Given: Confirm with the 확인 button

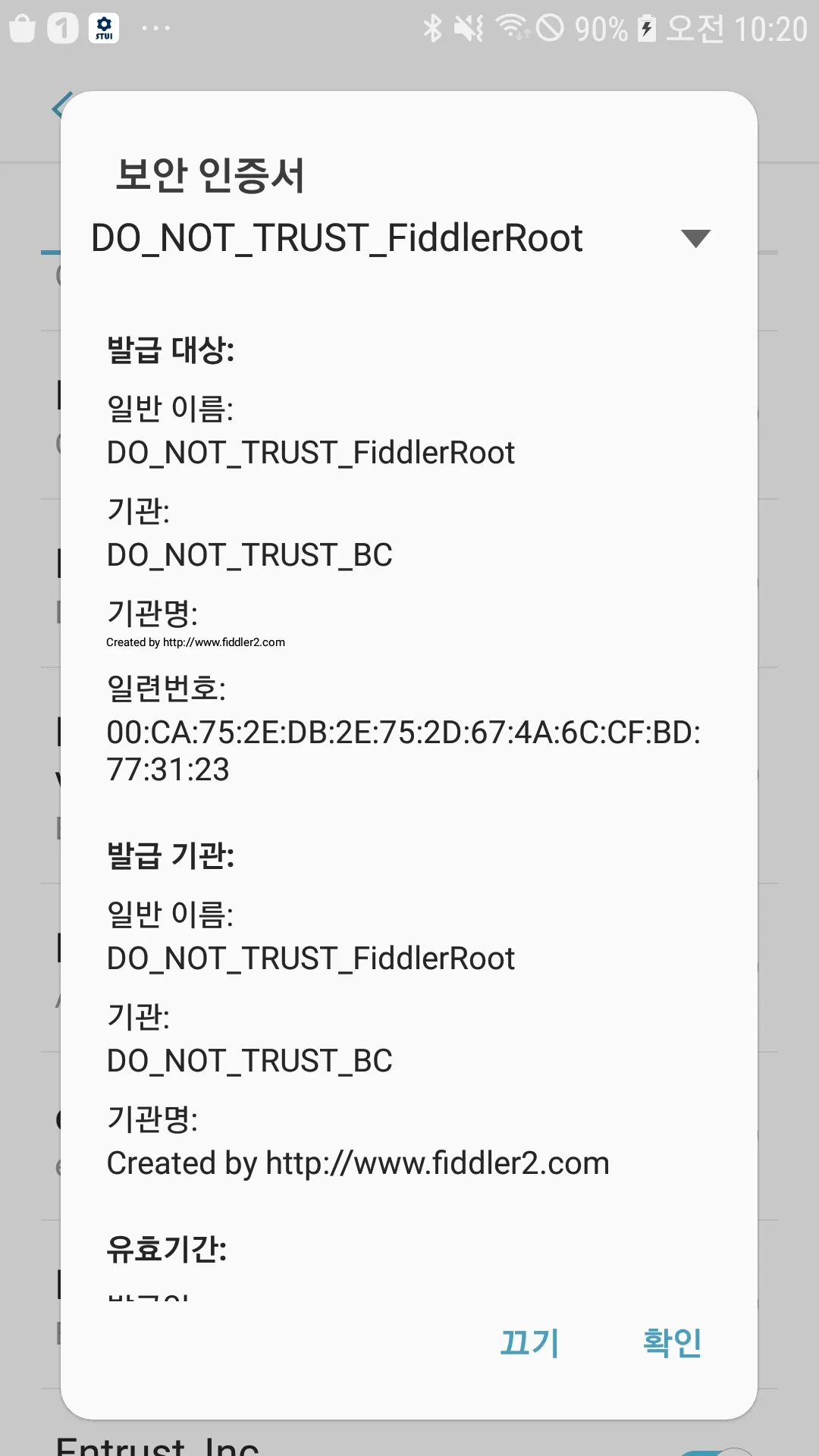Looking at the screenshot, I should point(672,1342).
